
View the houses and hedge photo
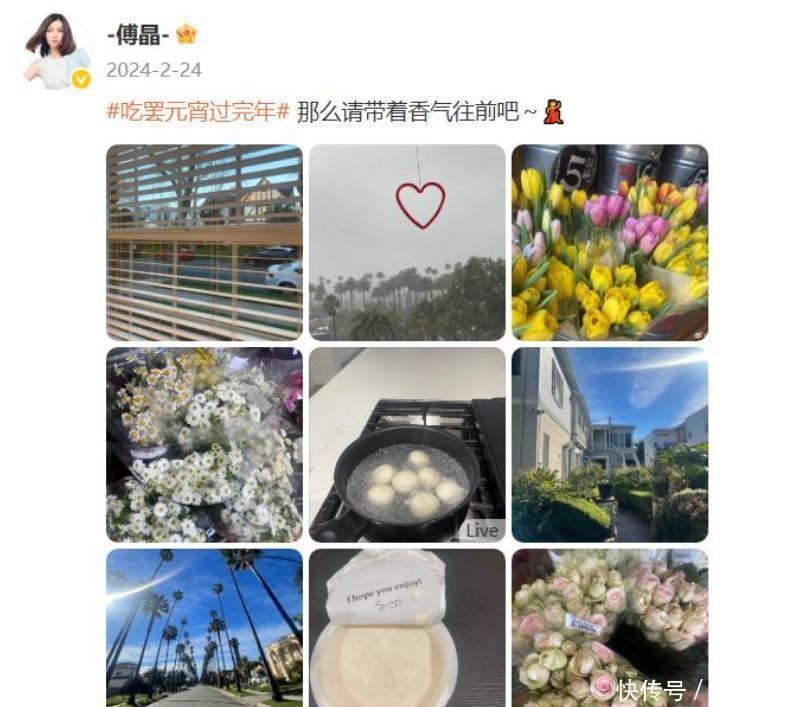tap(609, 445)
